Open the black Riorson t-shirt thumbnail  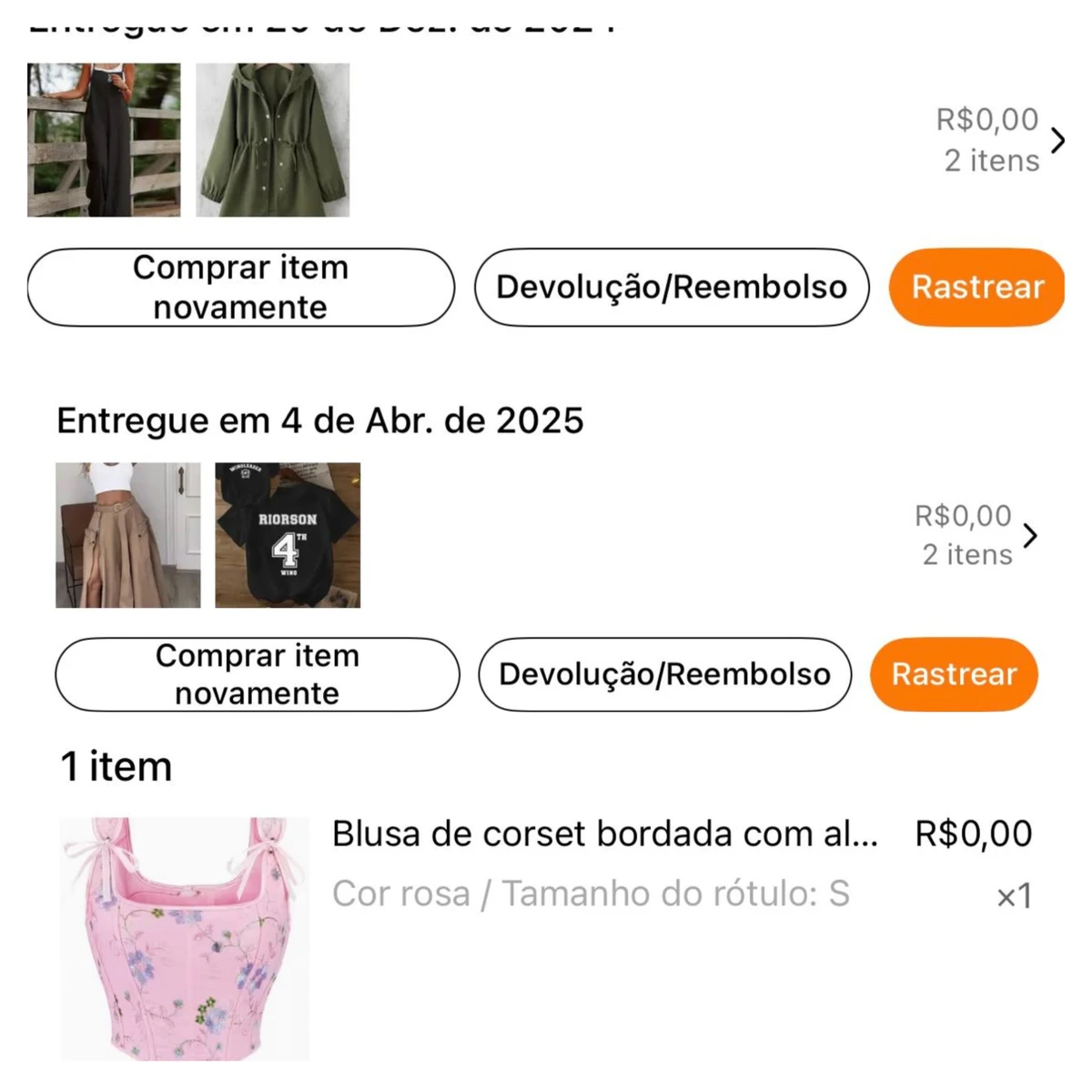click(288, 535)
